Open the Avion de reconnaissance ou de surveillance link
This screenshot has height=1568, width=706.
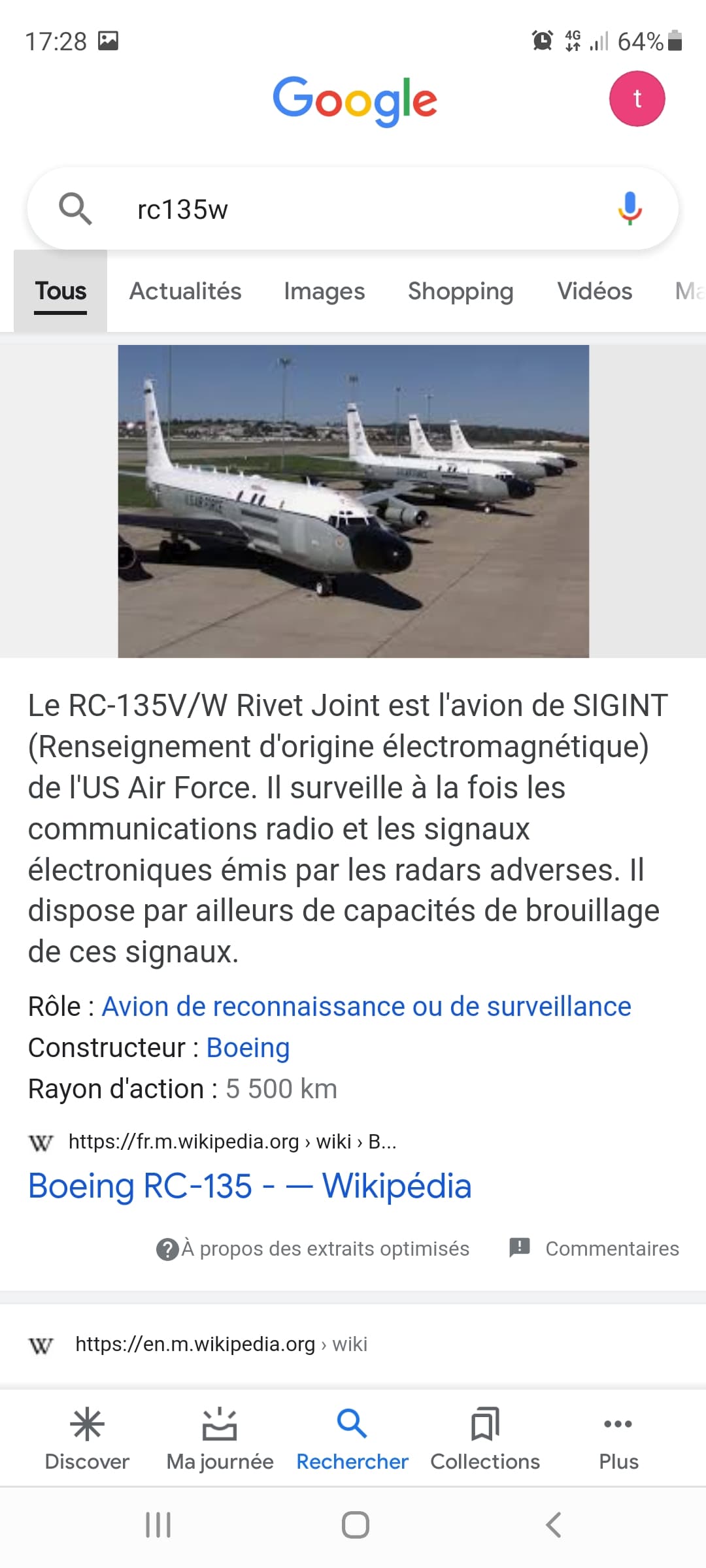[x=366, y=1007]
